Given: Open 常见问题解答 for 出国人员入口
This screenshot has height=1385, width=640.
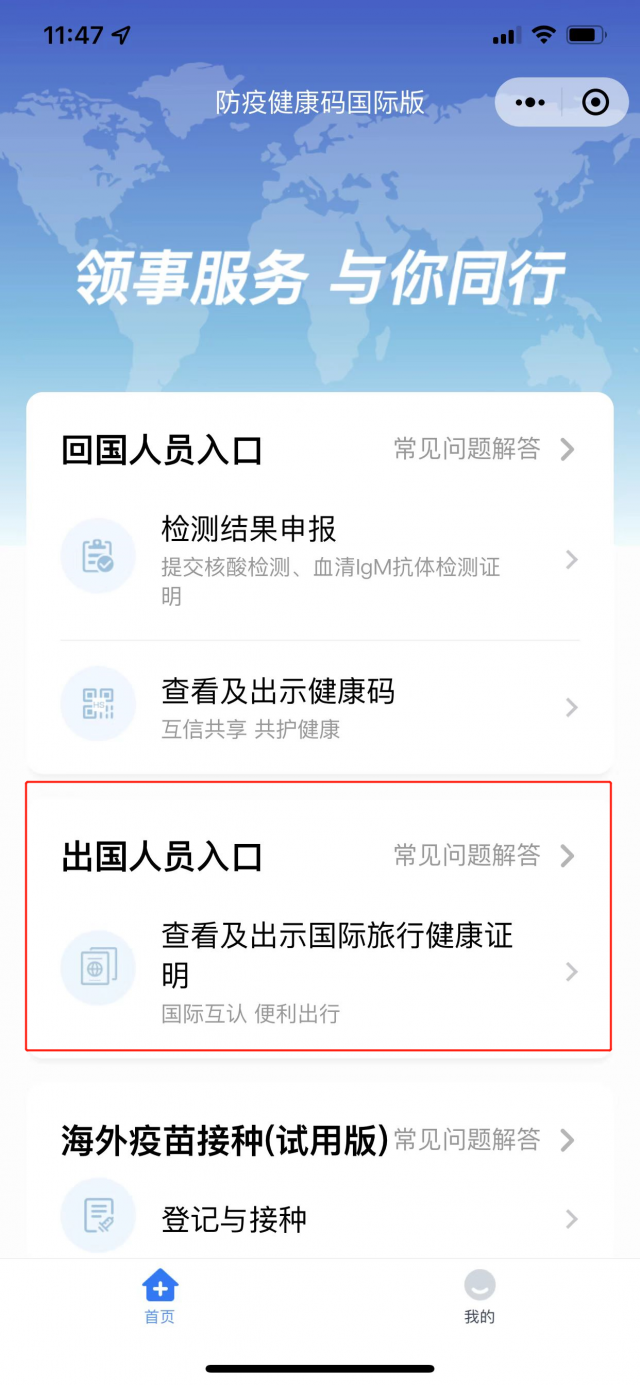Looking at the screenshot, I should click(x=484, y=856).
